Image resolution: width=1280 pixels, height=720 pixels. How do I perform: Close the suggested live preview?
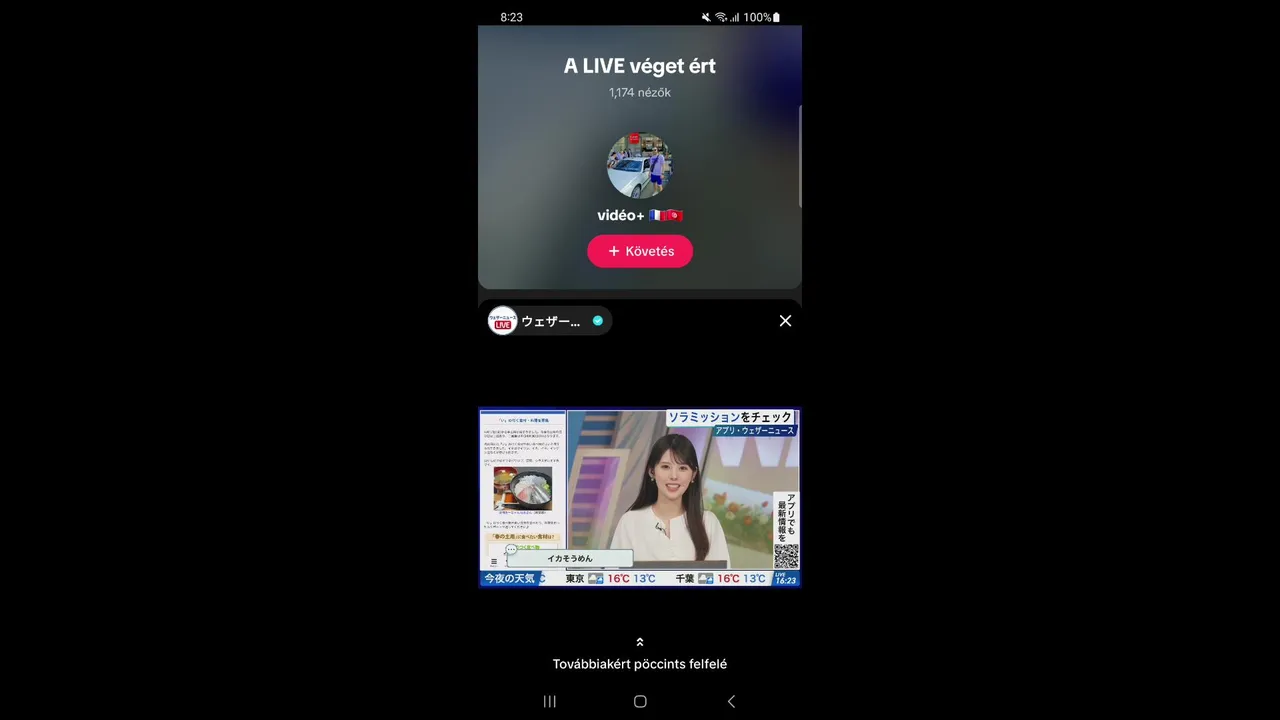[x=785, y=321]
